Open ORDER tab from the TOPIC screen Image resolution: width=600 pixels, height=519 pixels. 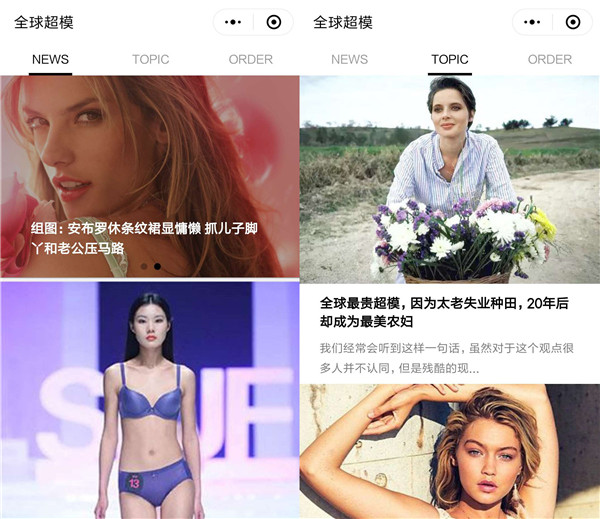pos(549,59)
